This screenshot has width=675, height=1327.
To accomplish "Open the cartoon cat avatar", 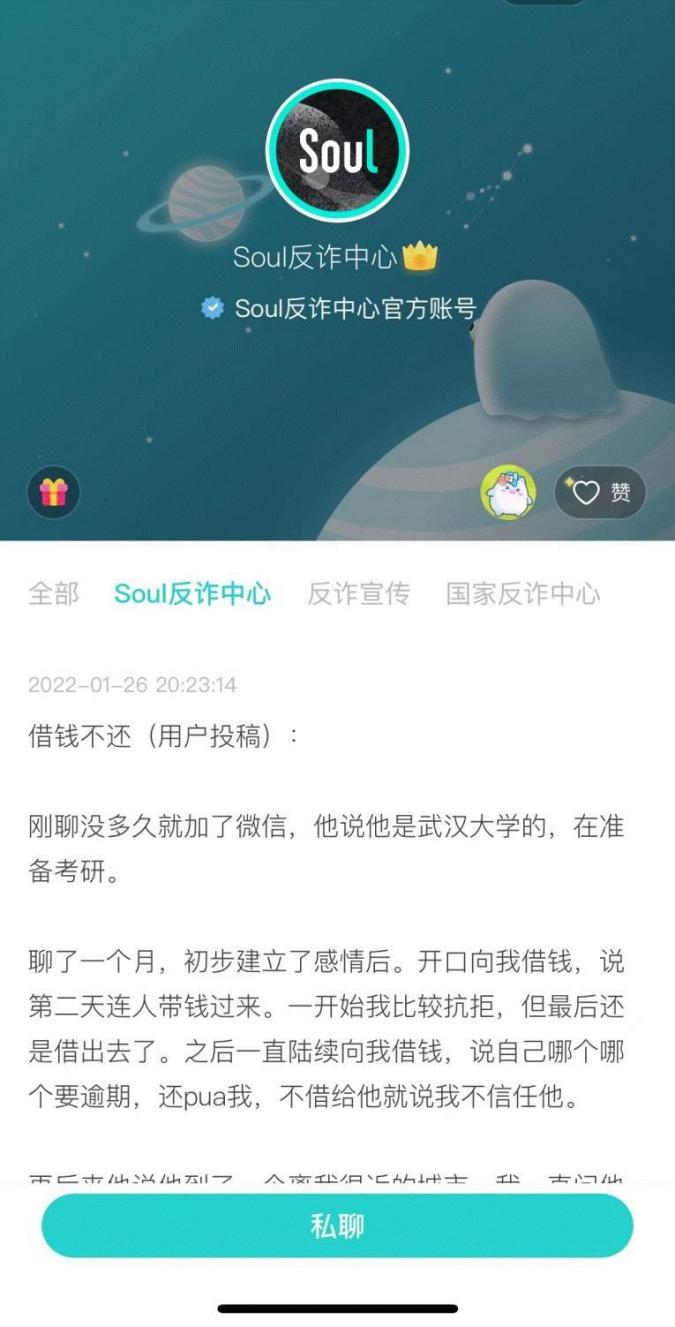I will pos(508,492).
